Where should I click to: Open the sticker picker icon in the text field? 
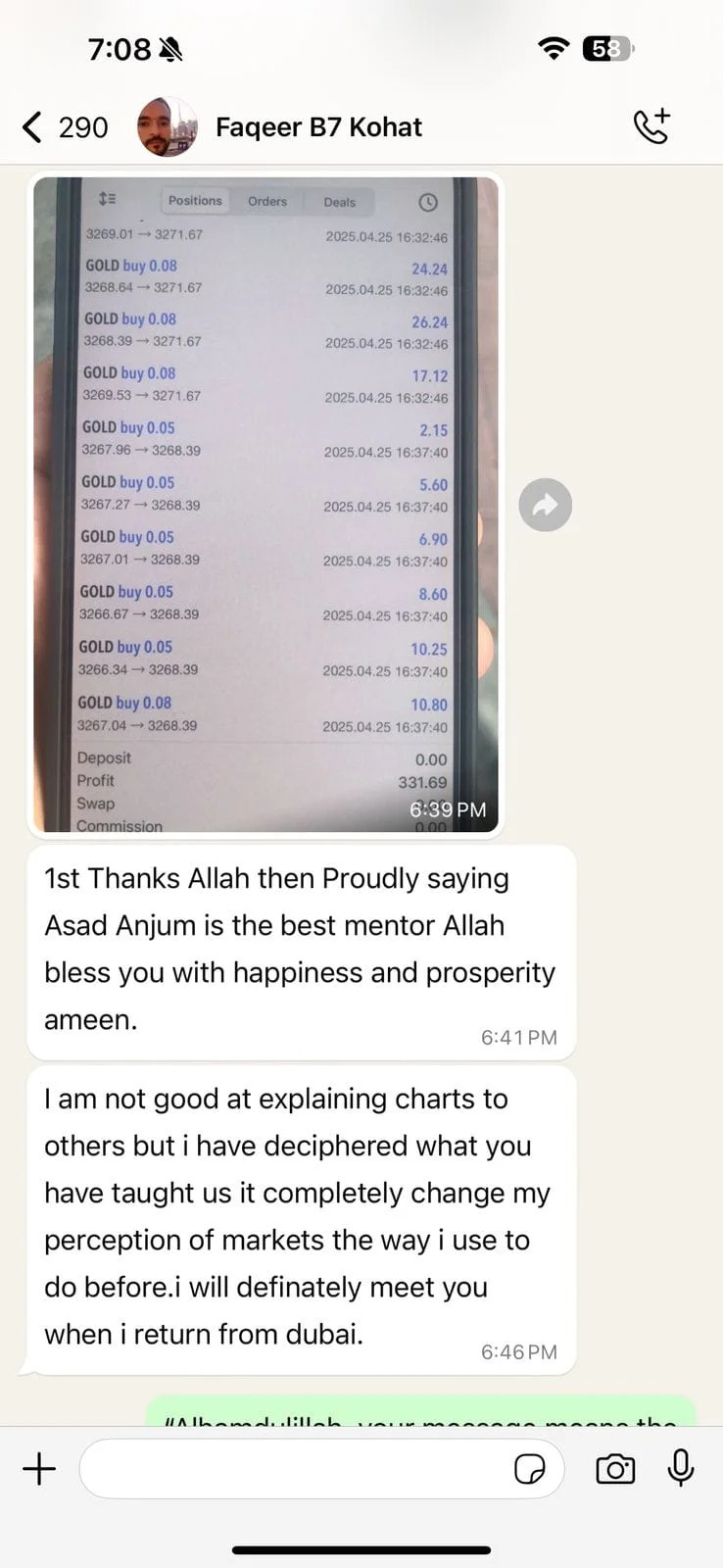click(532, 1468)
